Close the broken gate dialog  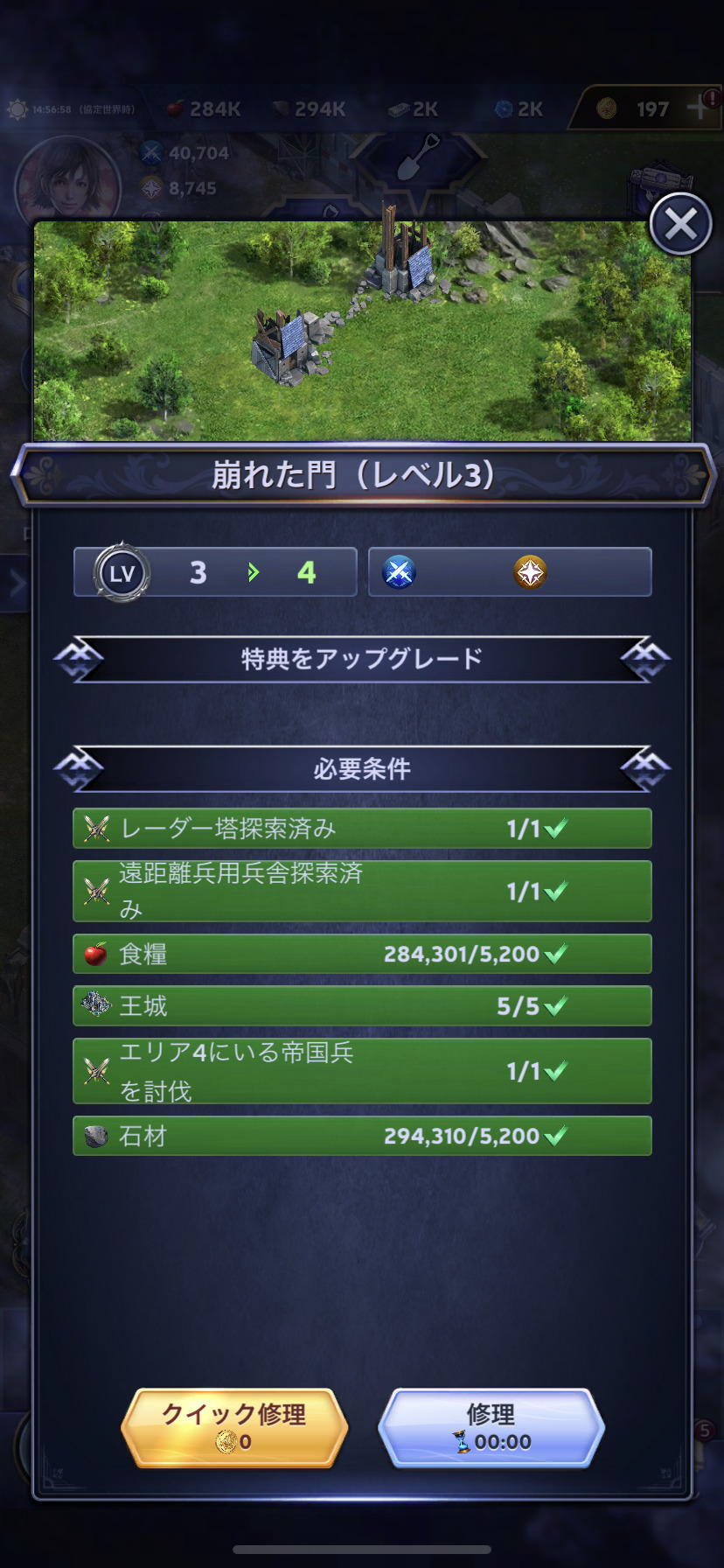click(680, 225)
